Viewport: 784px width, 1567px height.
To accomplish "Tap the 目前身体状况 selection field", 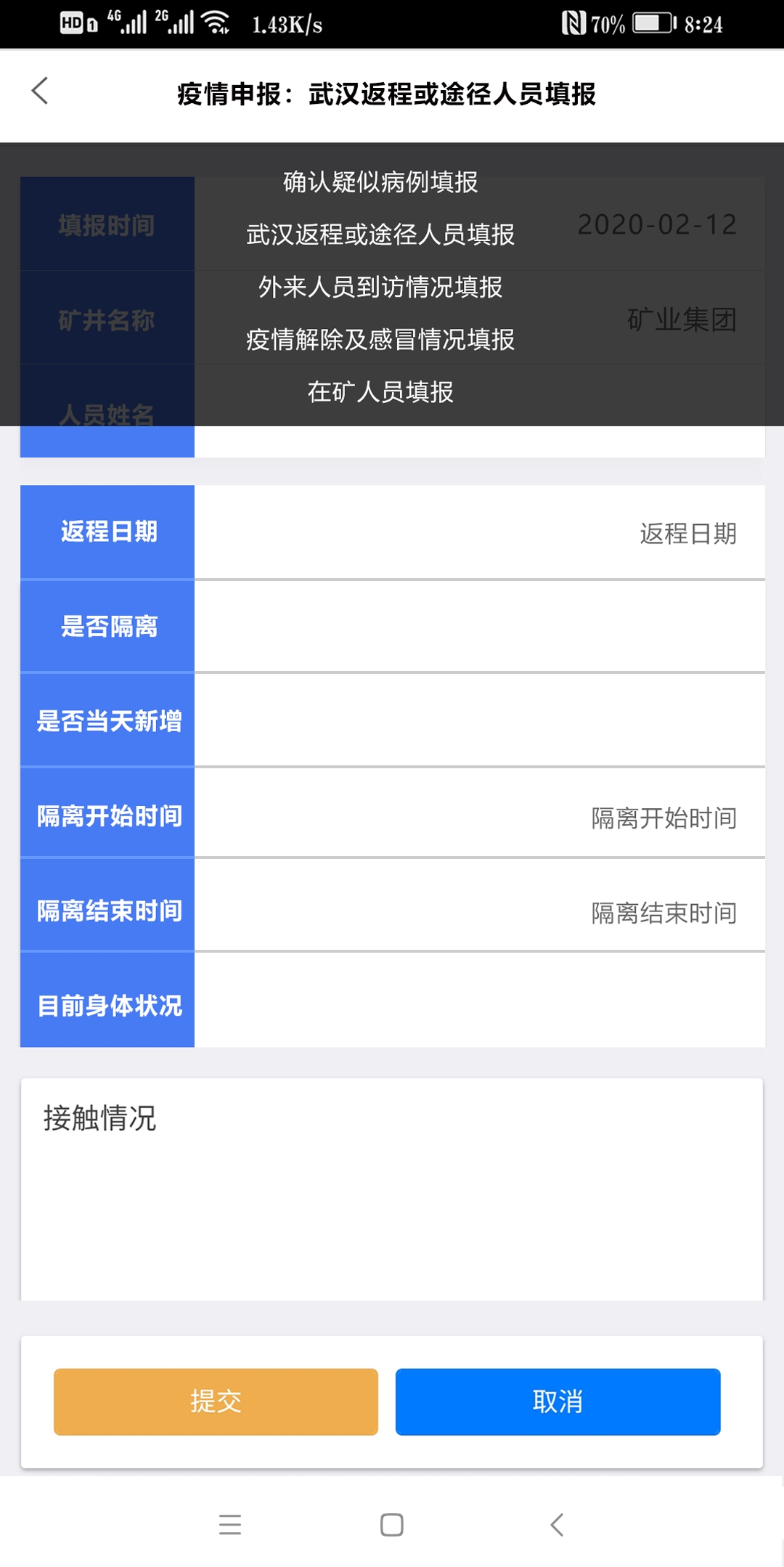I will (479, 1005).
